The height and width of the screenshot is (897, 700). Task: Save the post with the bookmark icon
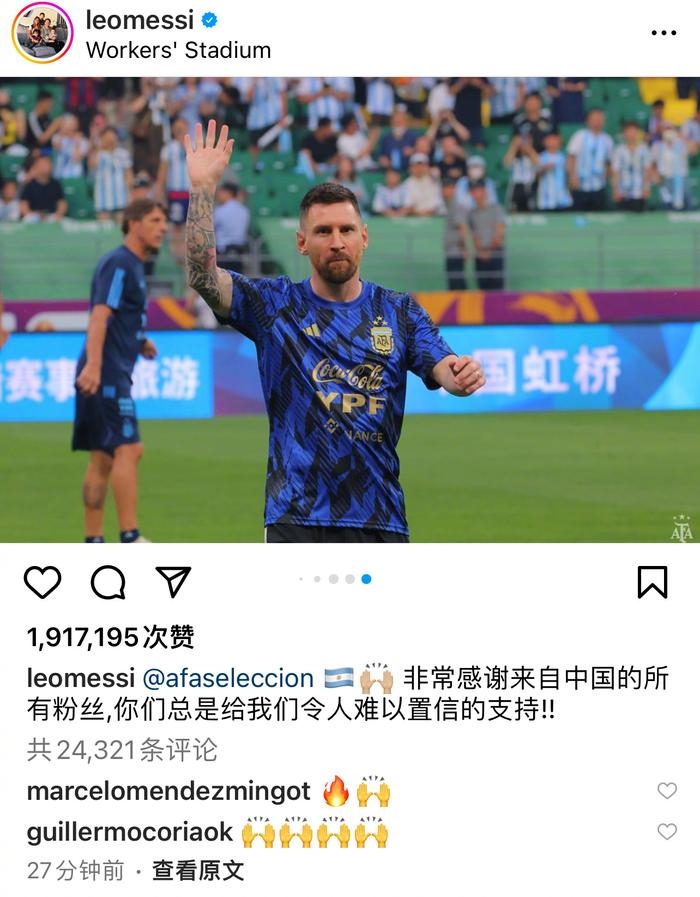point(652,581)
